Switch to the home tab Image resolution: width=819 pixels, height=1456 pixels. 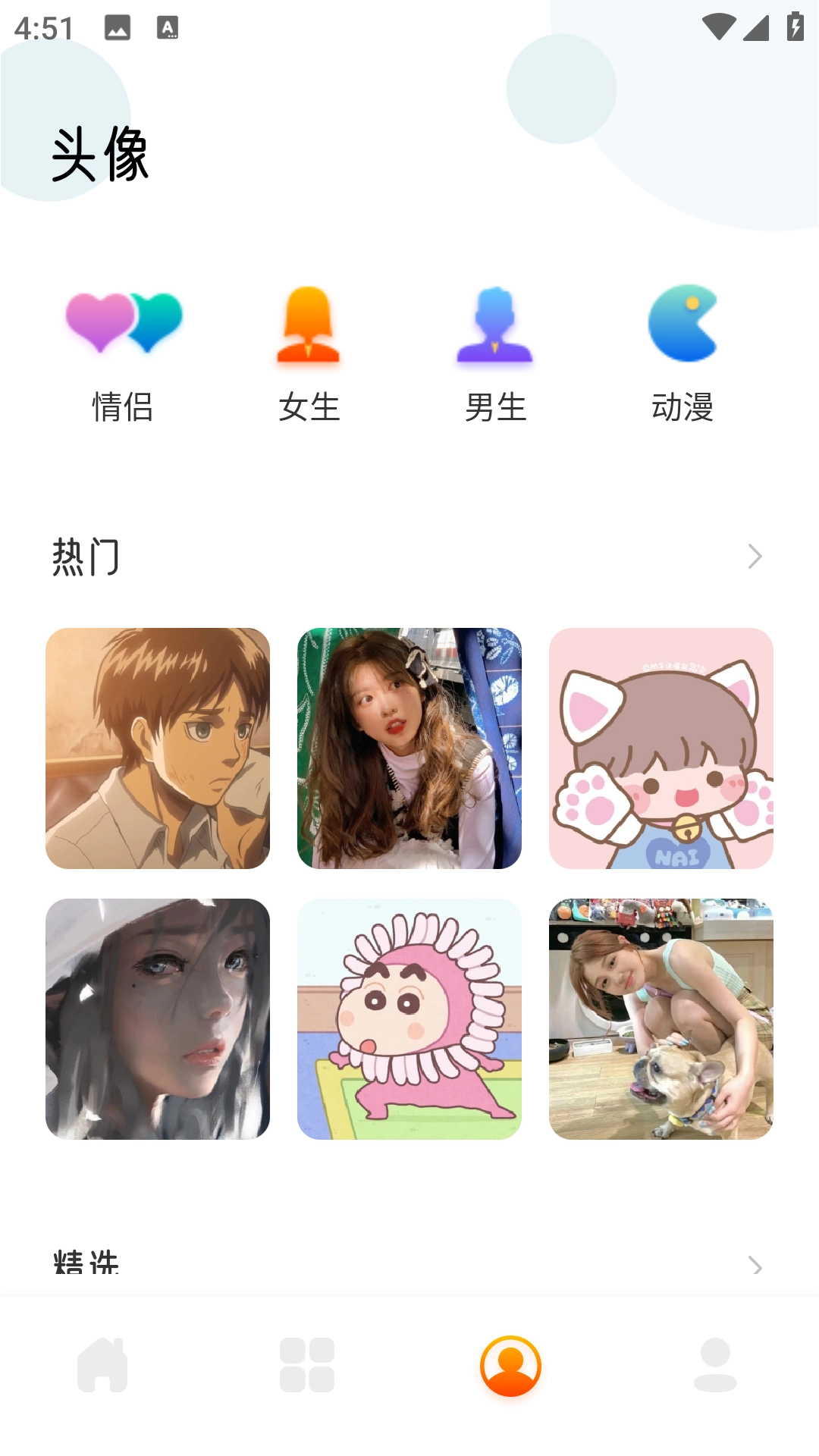click(x=102, y=1365)
